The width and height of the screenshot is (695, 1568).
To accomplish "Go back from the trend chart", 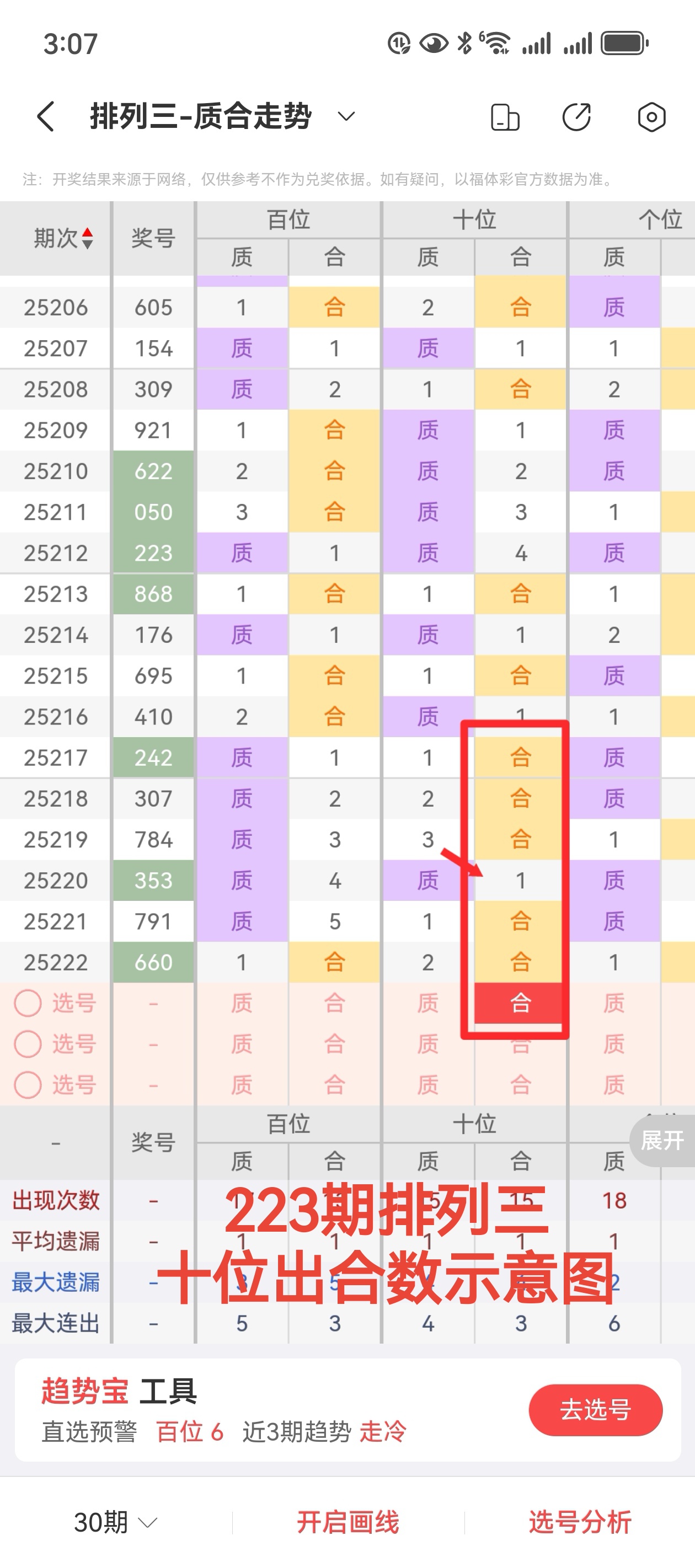I will point(46,116).
